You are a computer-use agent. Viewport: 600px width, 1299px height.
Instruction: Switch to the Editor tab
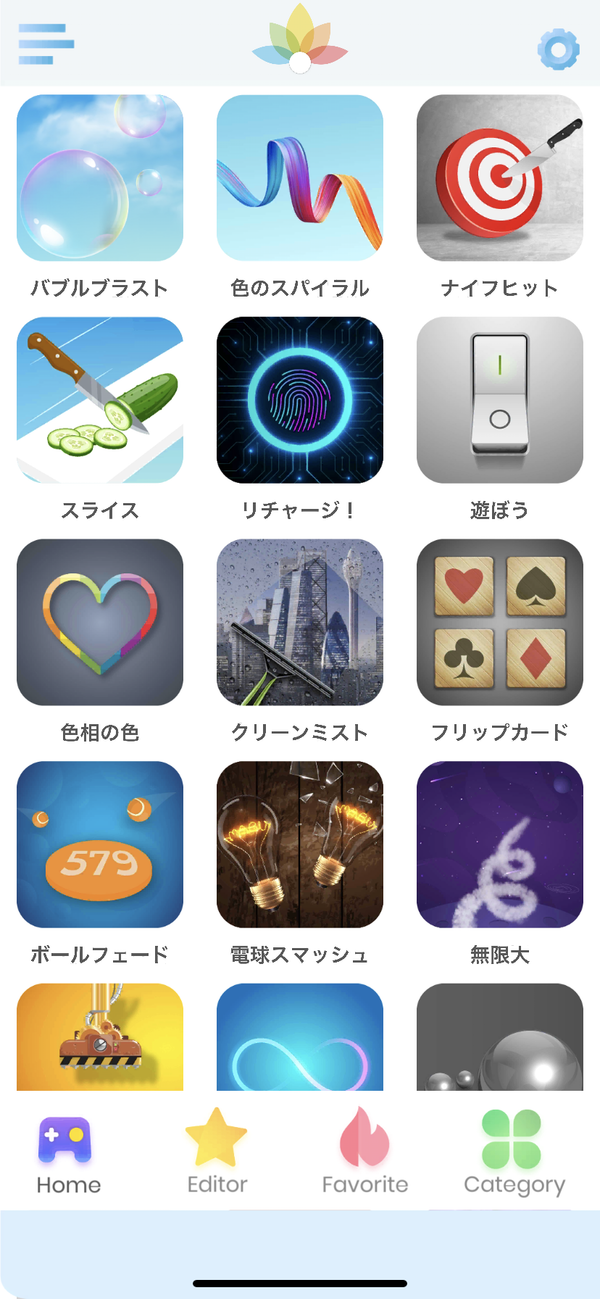(x=217, y=1152)
